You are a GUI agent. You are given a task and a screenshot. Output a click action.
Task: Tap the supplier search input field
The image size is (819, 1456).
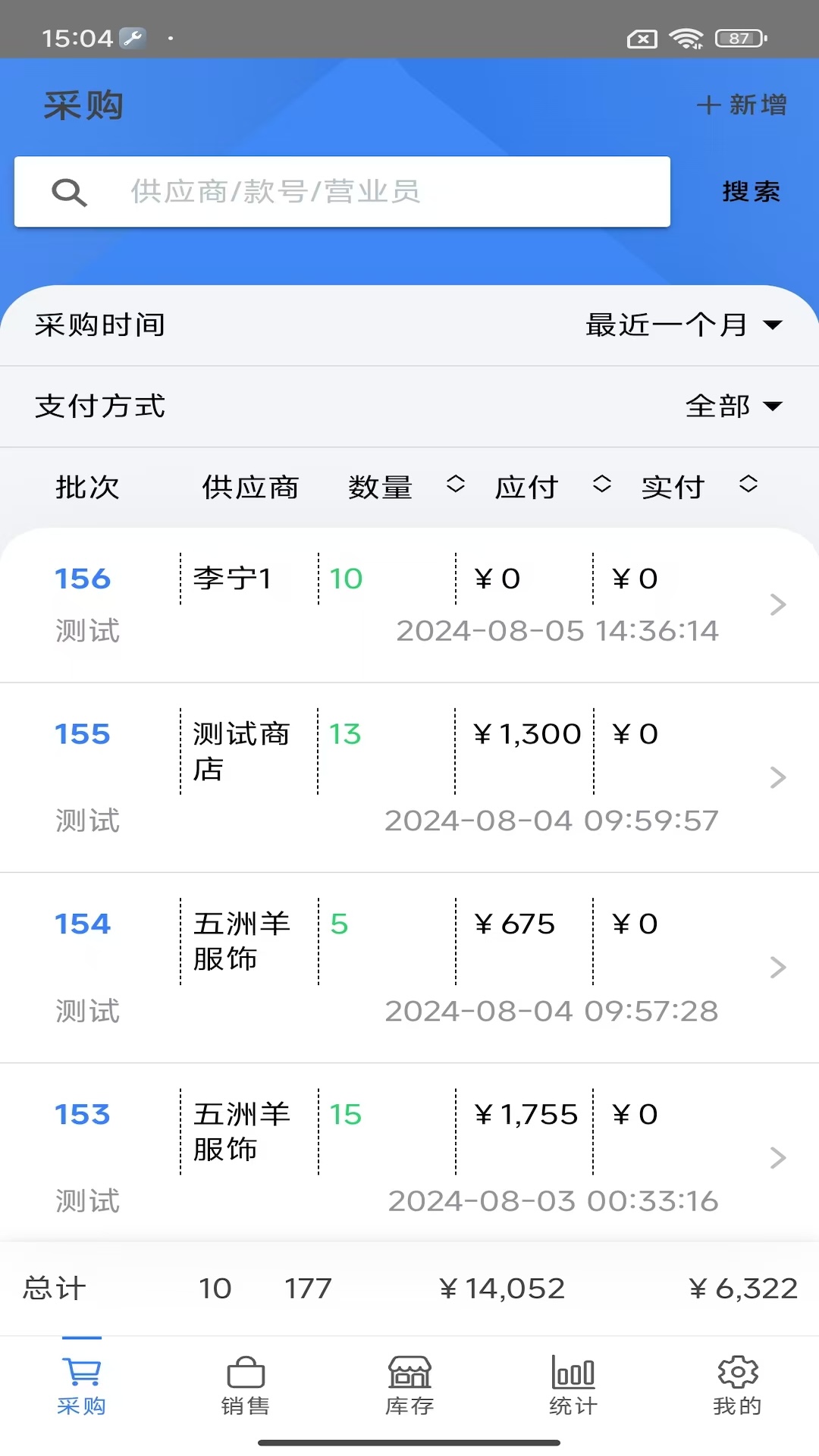341,192
